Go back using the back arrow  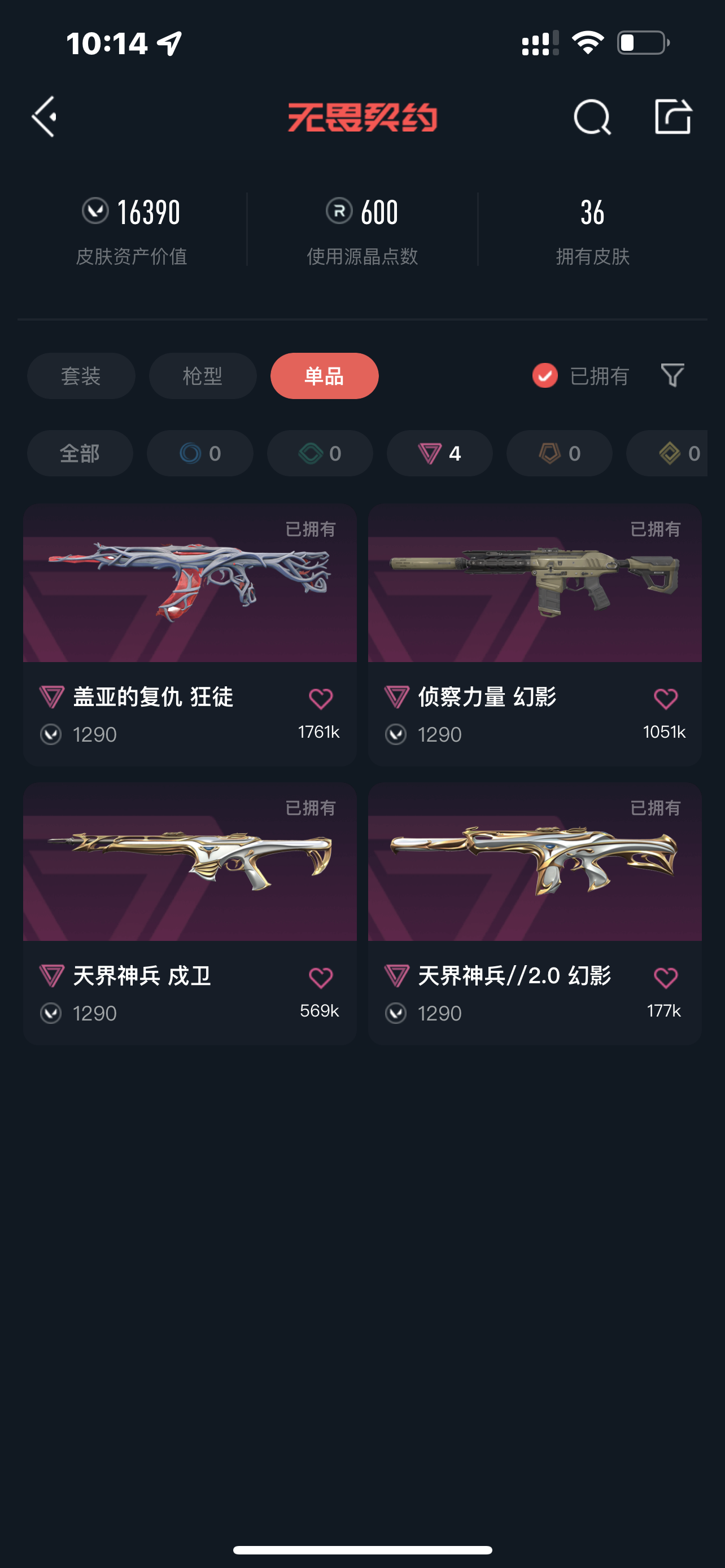[x=45, y=116]
